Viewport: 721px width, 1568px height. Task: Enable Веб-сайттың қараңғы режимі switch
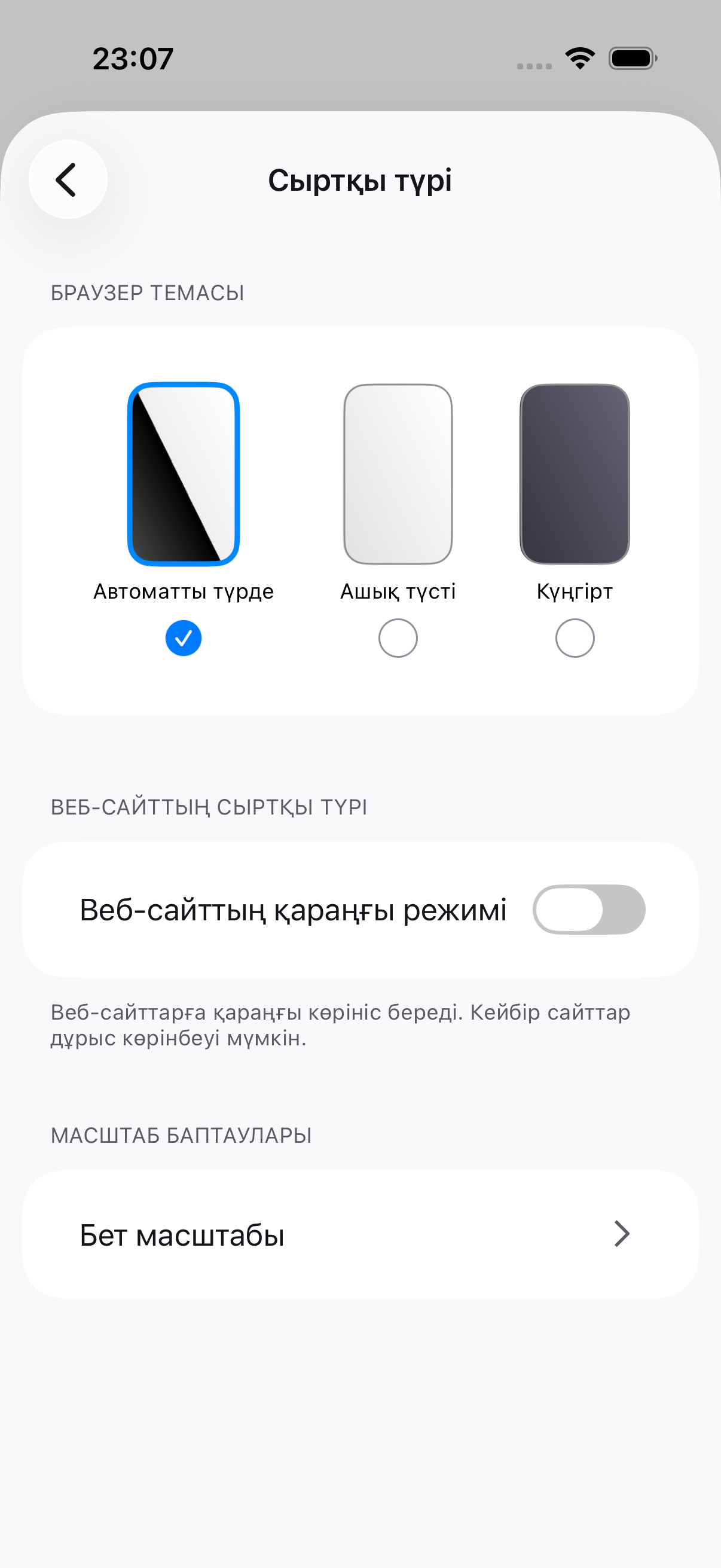pyautogui.click(x=588, y=910)
